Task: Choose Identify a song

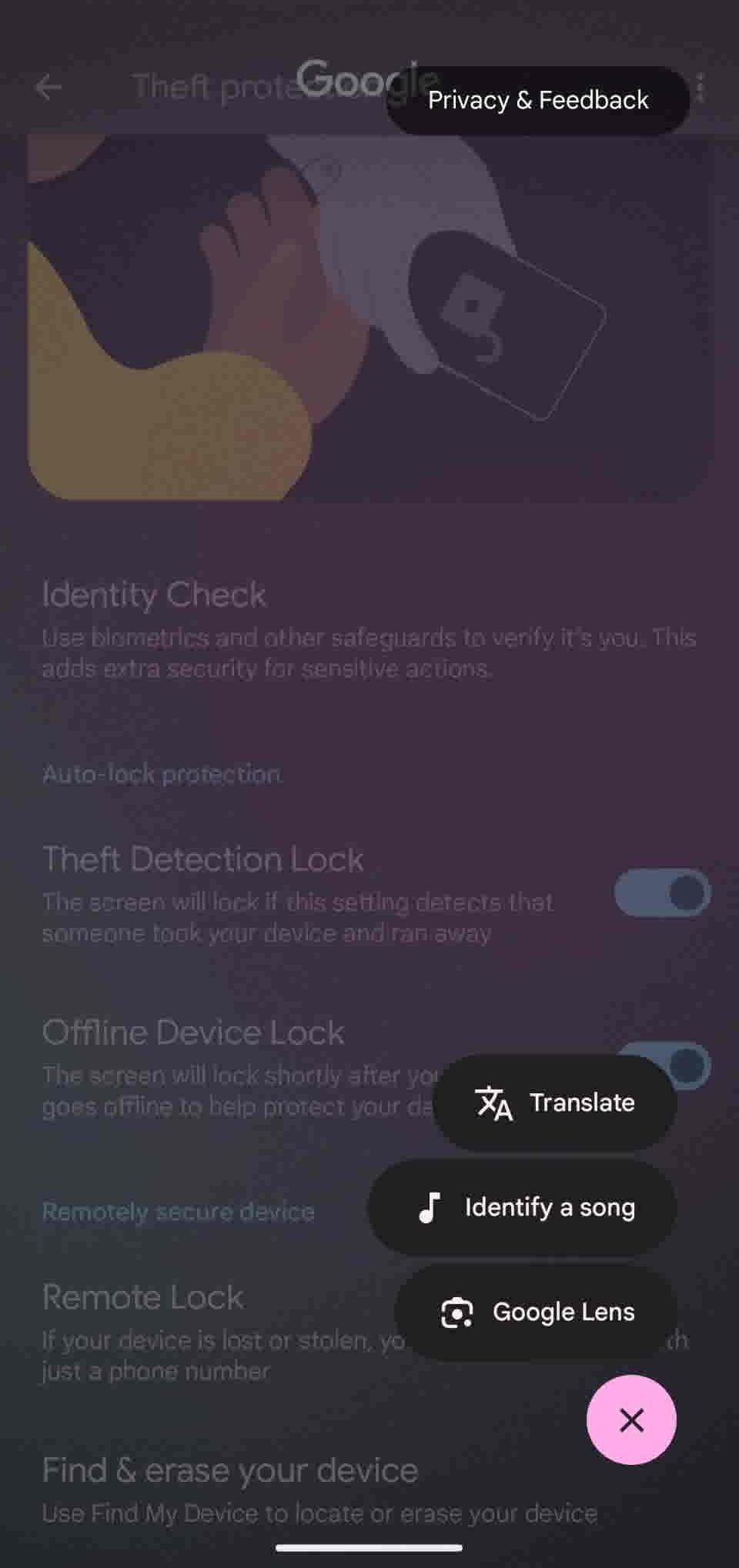Action: point(523,1207)
